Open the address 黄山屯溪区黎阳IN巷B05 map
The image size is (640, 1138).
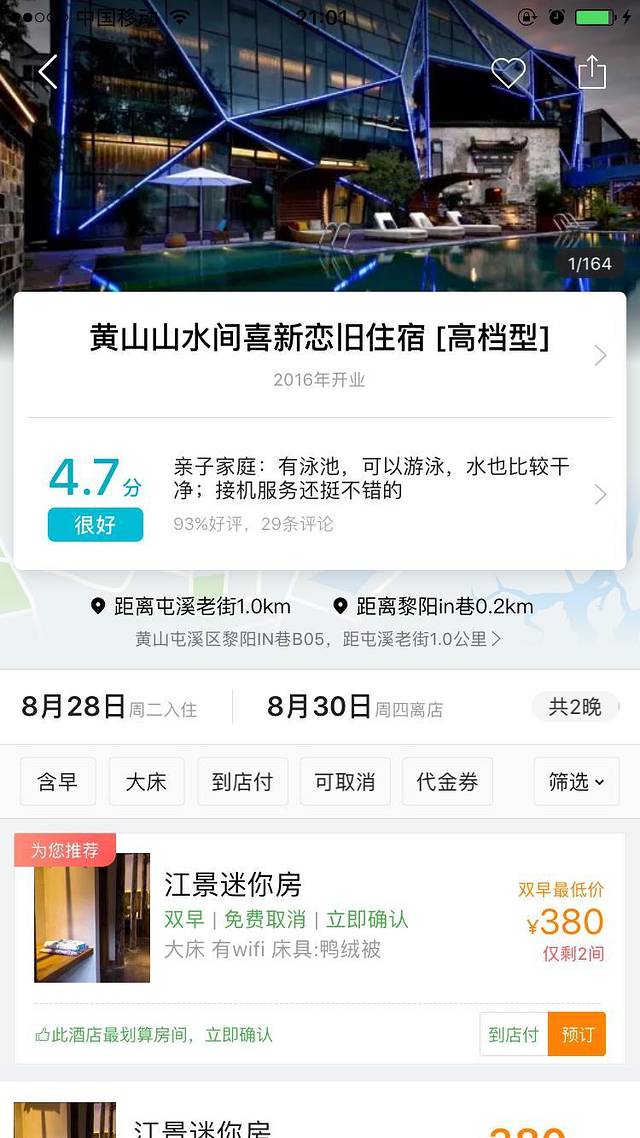pos(318,639)
